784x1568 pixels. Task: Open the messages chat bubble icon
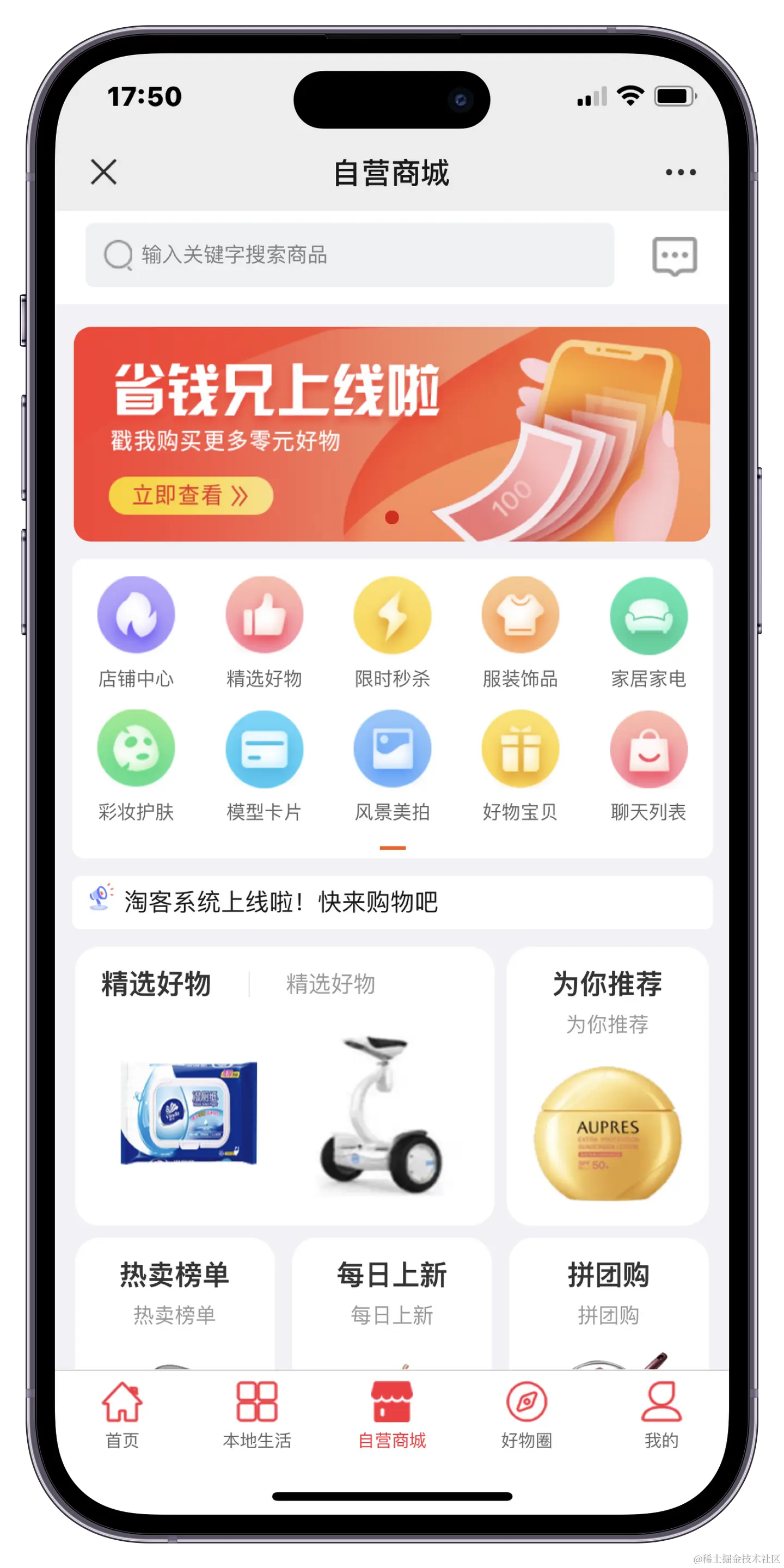[675, 256]
